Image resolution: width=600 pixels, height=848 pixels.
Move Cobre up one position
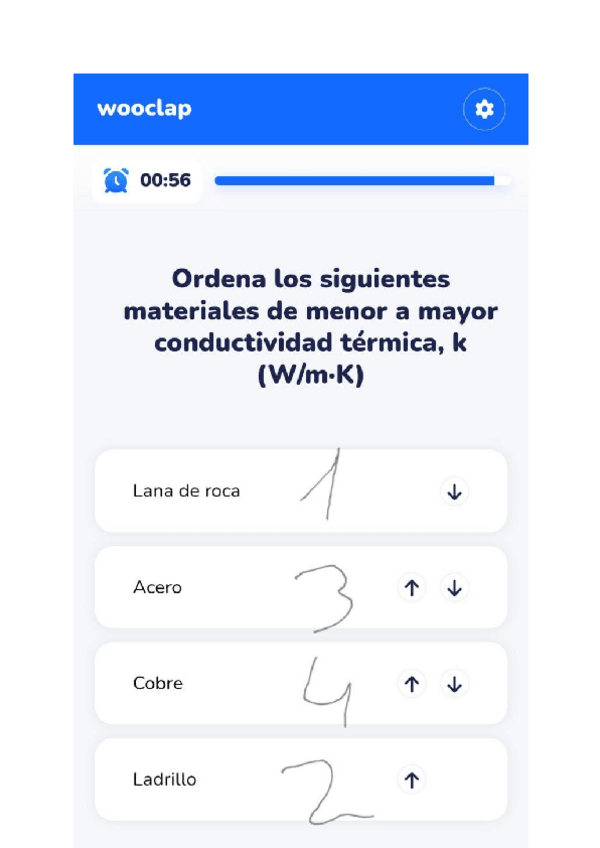click(411, 684)
